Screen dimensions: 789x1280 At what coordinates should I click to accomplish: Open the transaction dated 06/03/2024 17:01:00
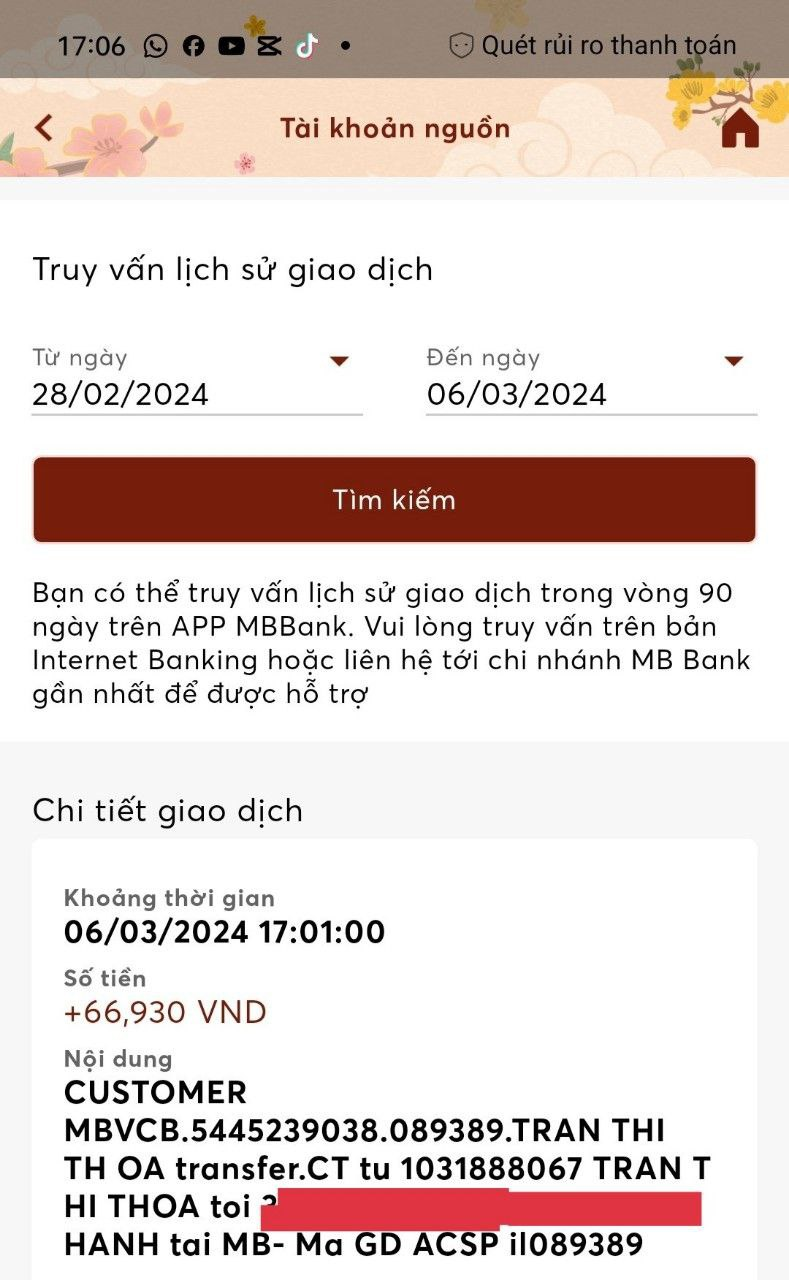click(x=224, y=931)
